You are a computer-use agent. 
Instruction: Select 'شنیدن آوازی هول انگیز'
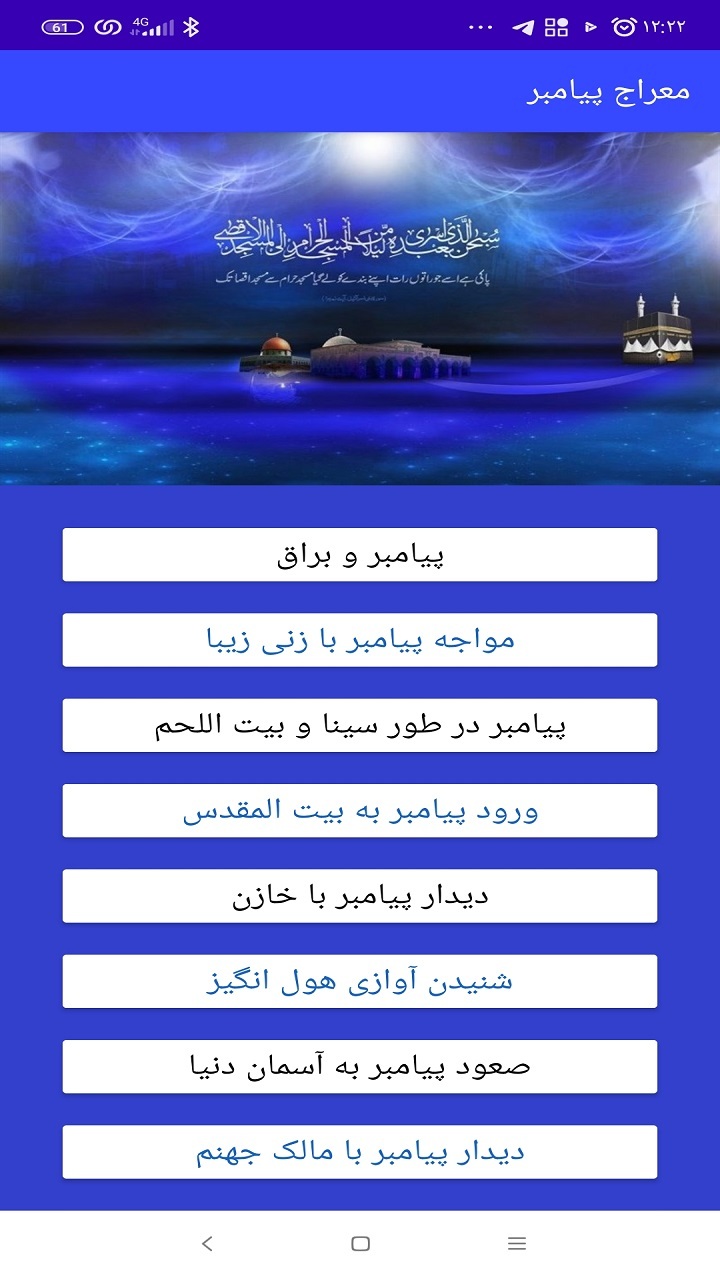coord(360,981)
